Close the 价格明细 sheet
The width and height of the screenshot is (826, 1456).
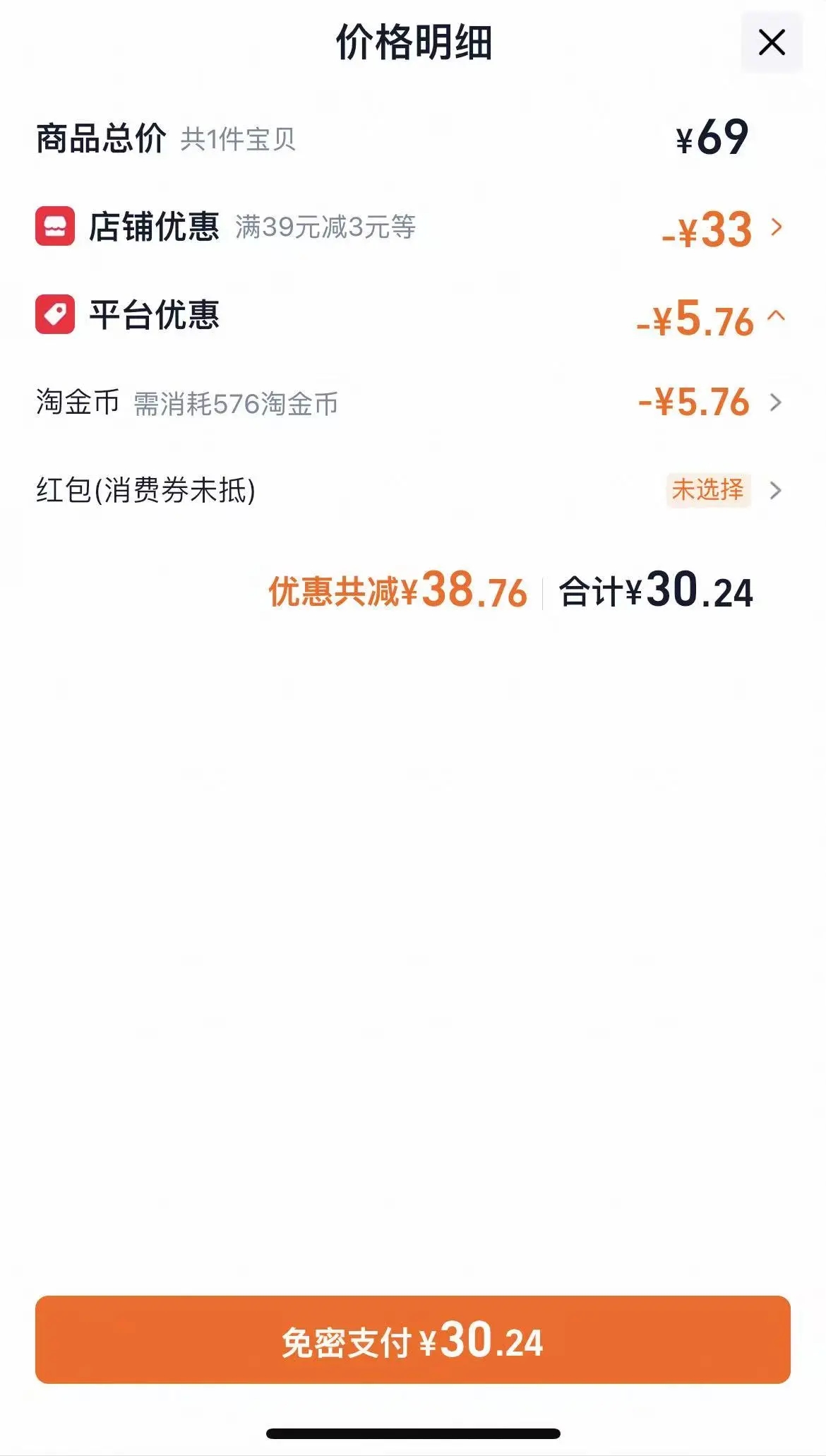[x=772, y=42]
